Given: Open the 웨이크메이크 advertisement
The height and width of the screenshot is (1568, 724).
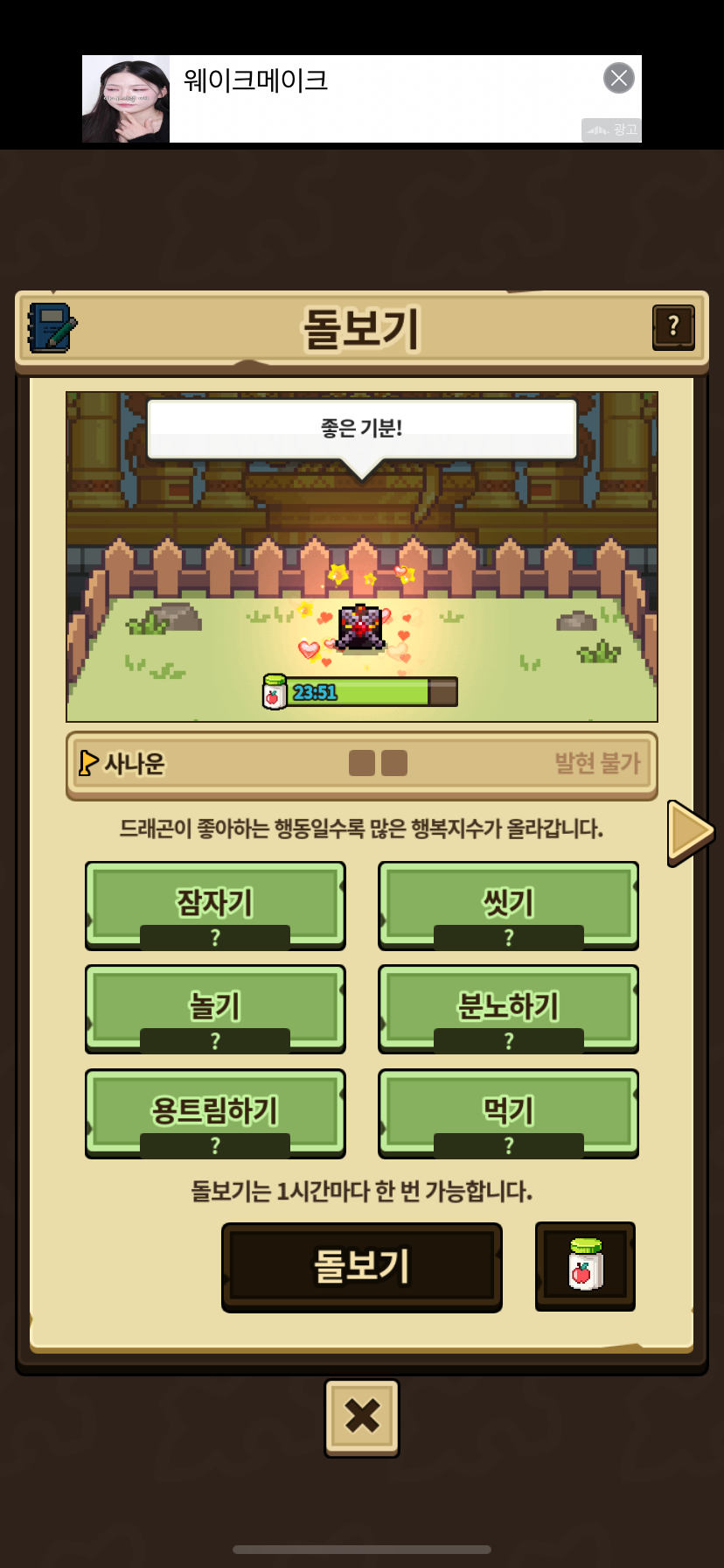Looking at the screenshot, I should point(350,98).
